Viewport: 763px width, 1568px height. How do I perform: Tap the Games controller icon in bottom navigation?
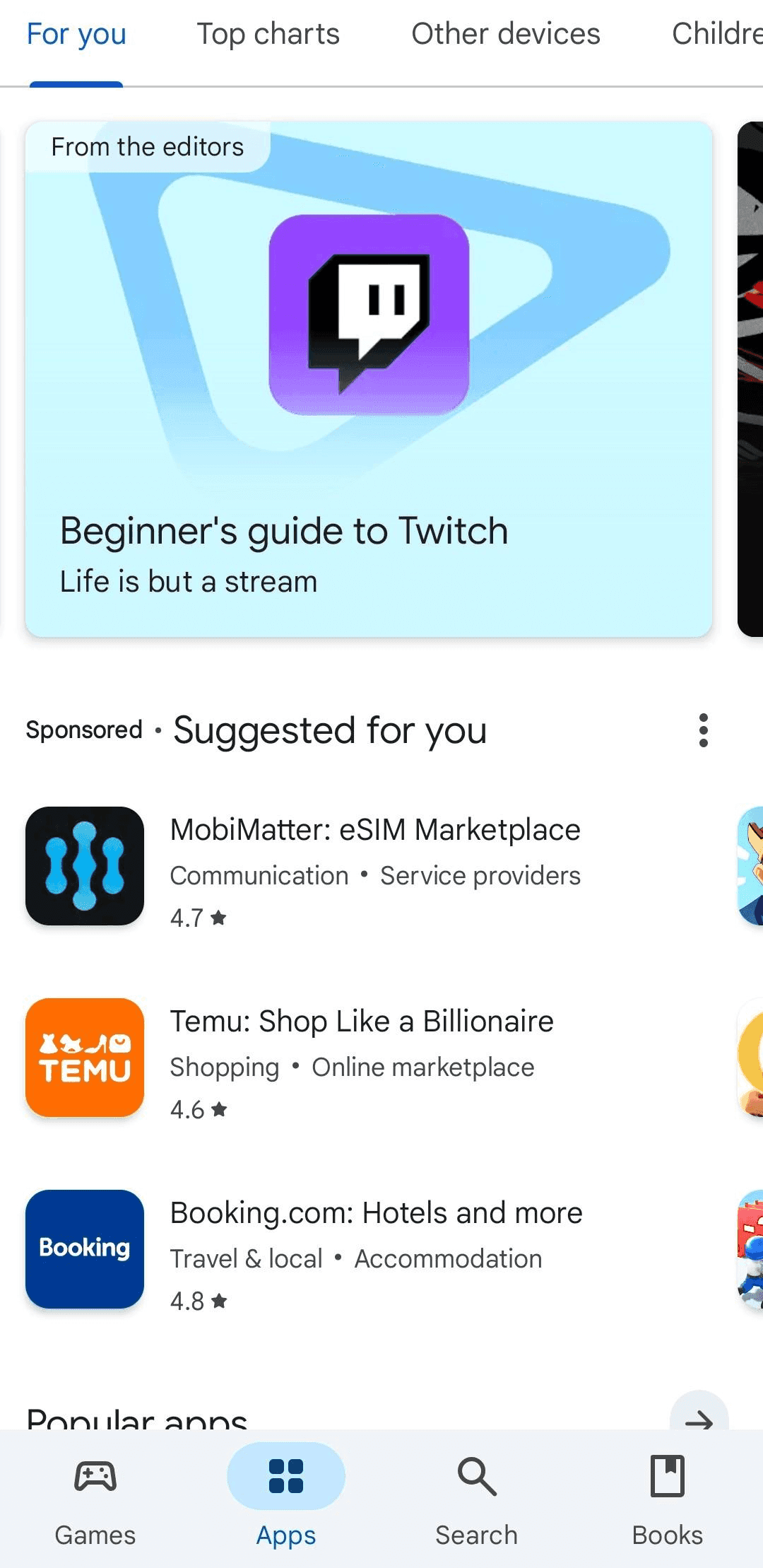click(95, 1478)
